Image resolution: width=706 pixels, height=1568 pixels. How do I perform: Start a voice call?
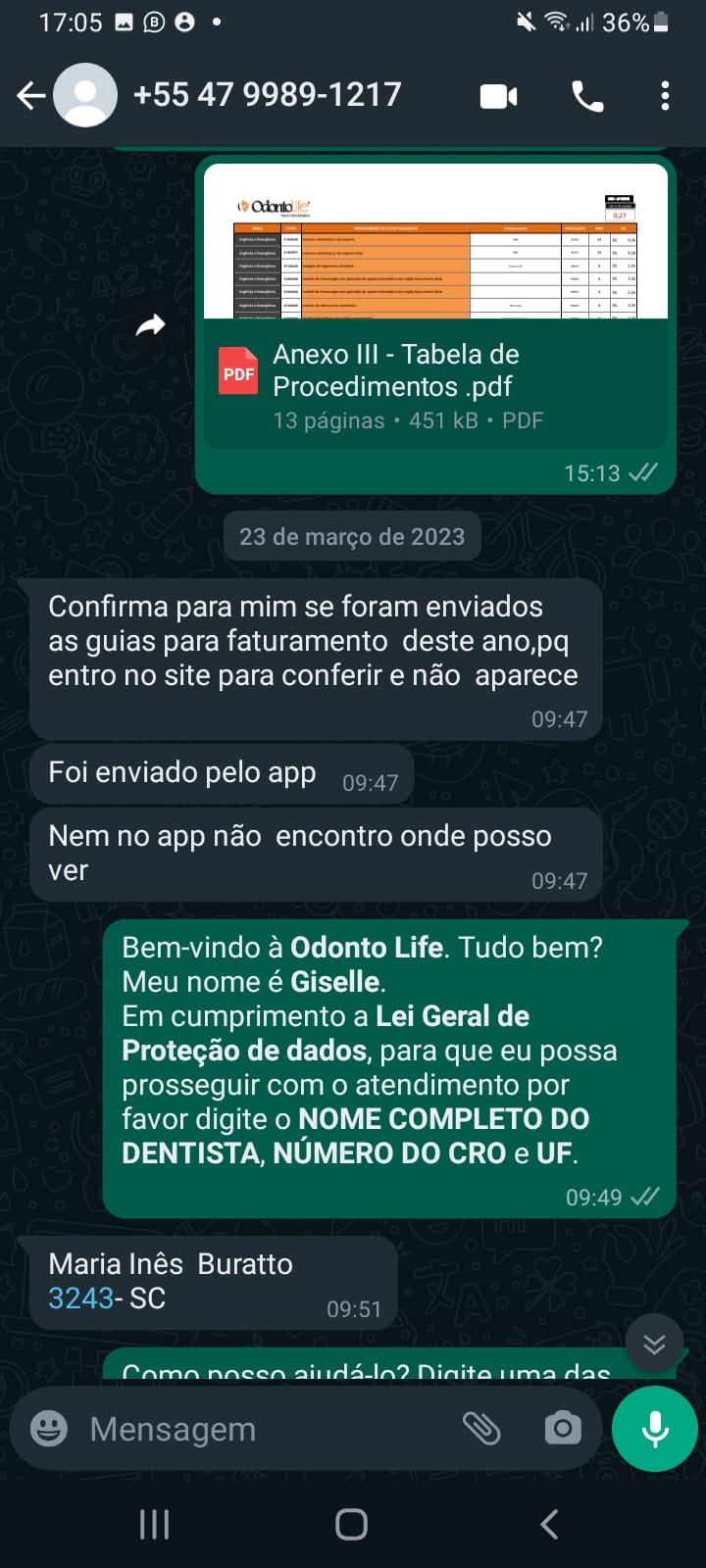(x=587, y=96)
